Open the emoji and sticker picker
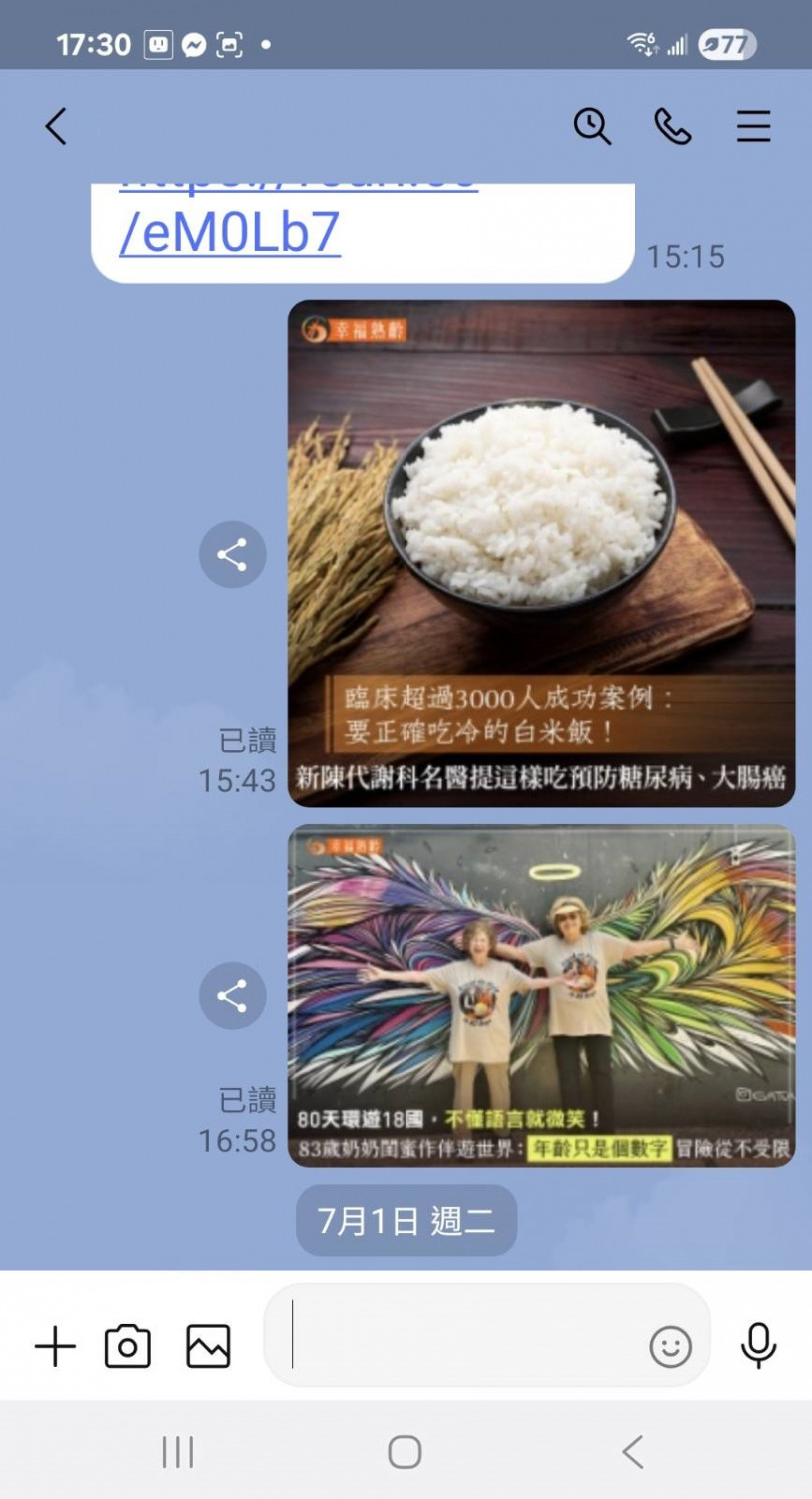 click(x=670, y=1347)
